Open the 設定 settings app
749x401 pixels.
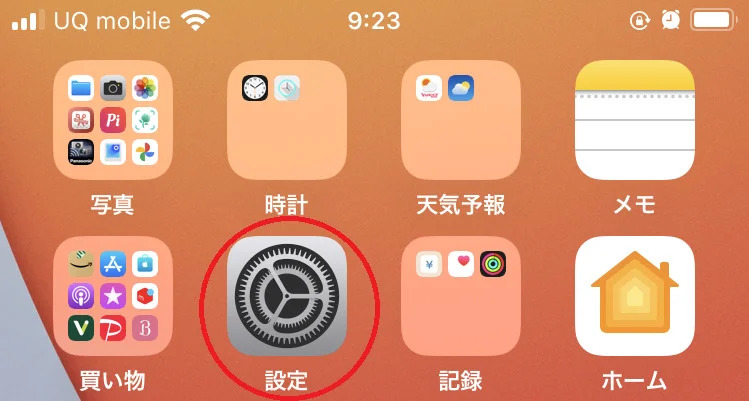(287, 296)
